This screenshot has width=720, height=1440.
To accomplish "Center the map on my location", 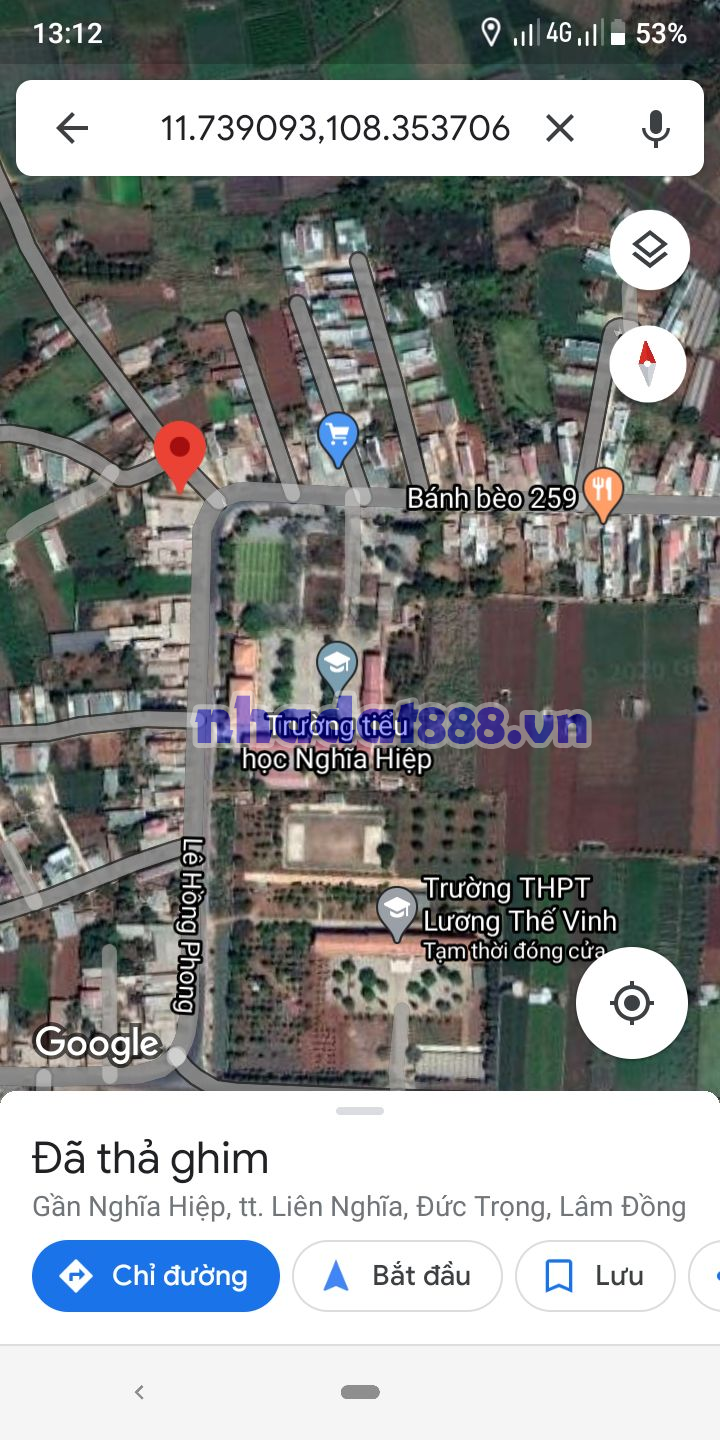I will point(632,1002).
